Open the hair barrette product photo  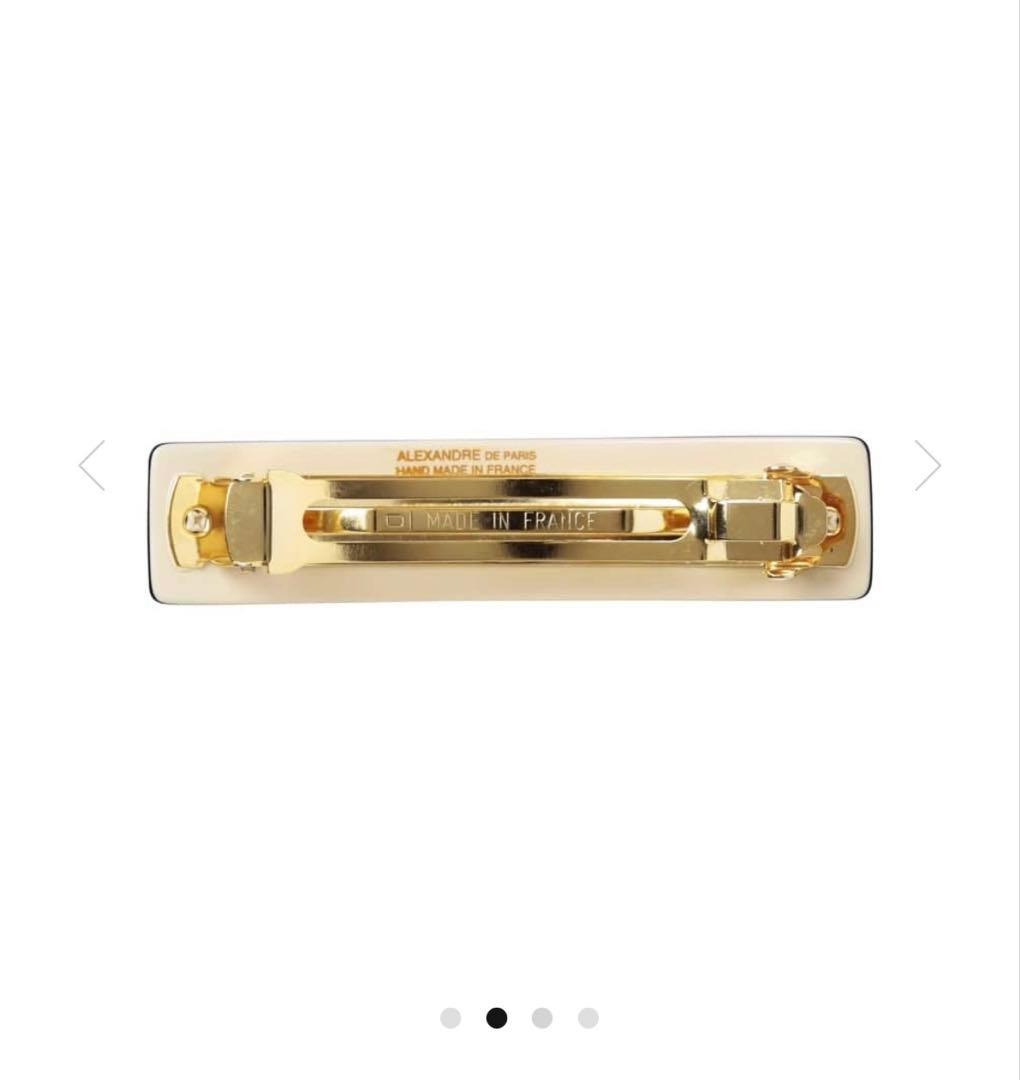pyautogui.click(x=510, y=520)
